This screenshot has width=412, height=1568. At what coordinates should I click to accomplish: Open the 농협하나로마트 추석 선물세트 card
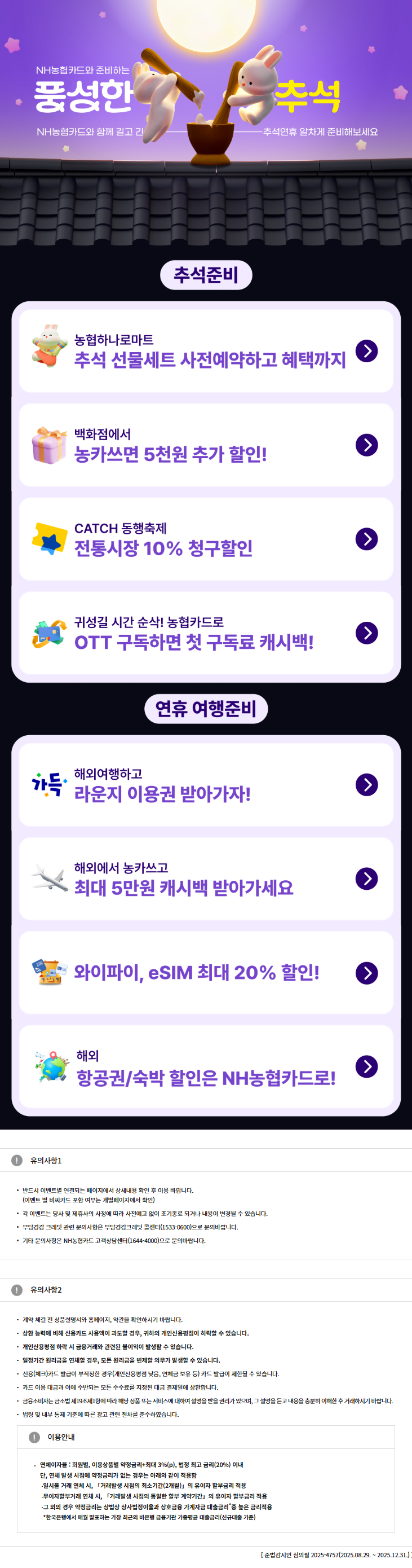[206, 351]
